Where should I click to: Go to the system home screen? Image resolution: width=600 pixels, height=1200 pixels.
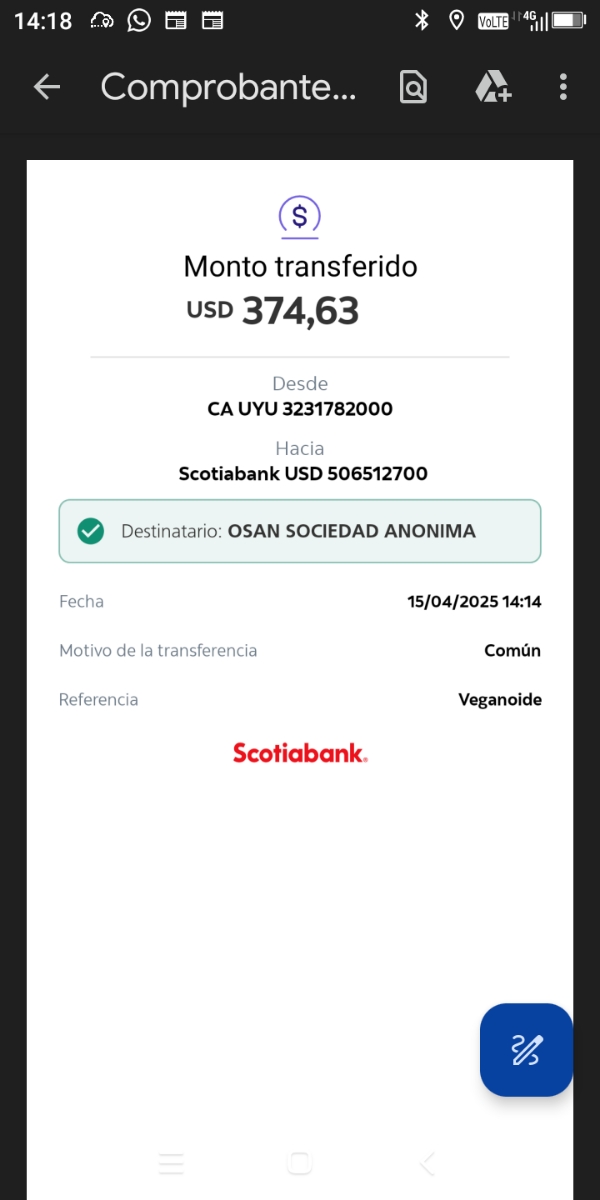pyautogui.click(x=299, y=1163)
